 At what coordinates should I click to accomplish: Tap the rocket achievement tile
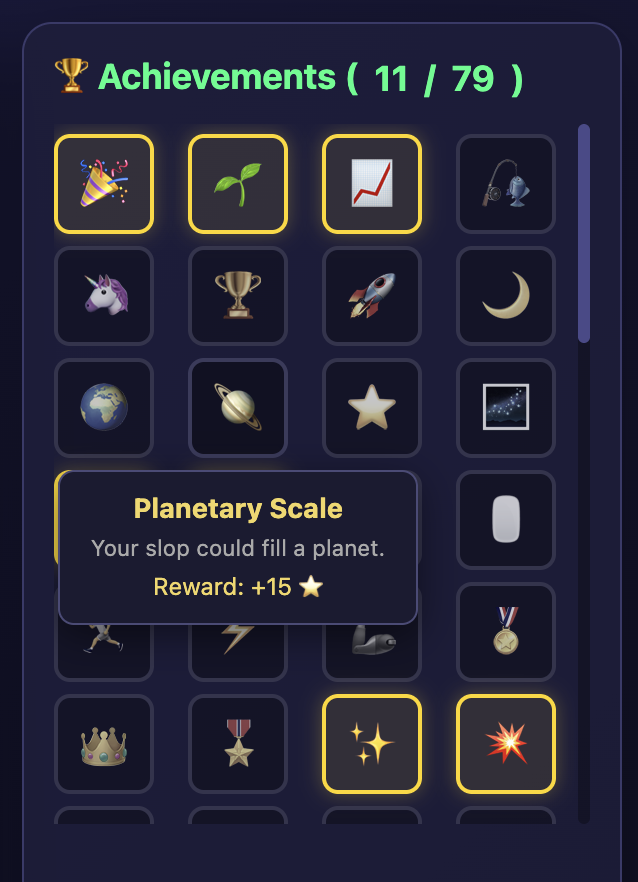[x=372, y=296]
